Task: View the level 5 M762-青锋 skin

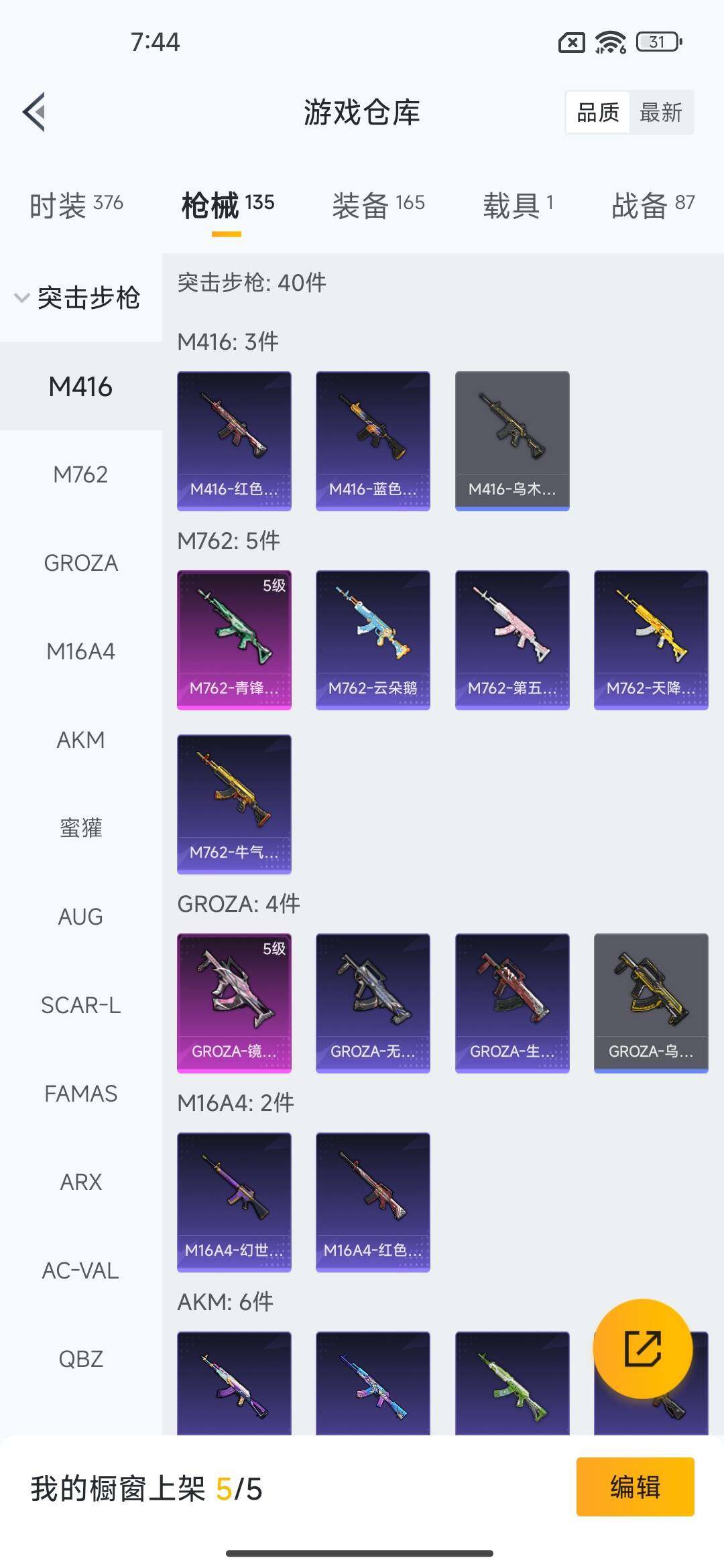Action: pos(234,640)
